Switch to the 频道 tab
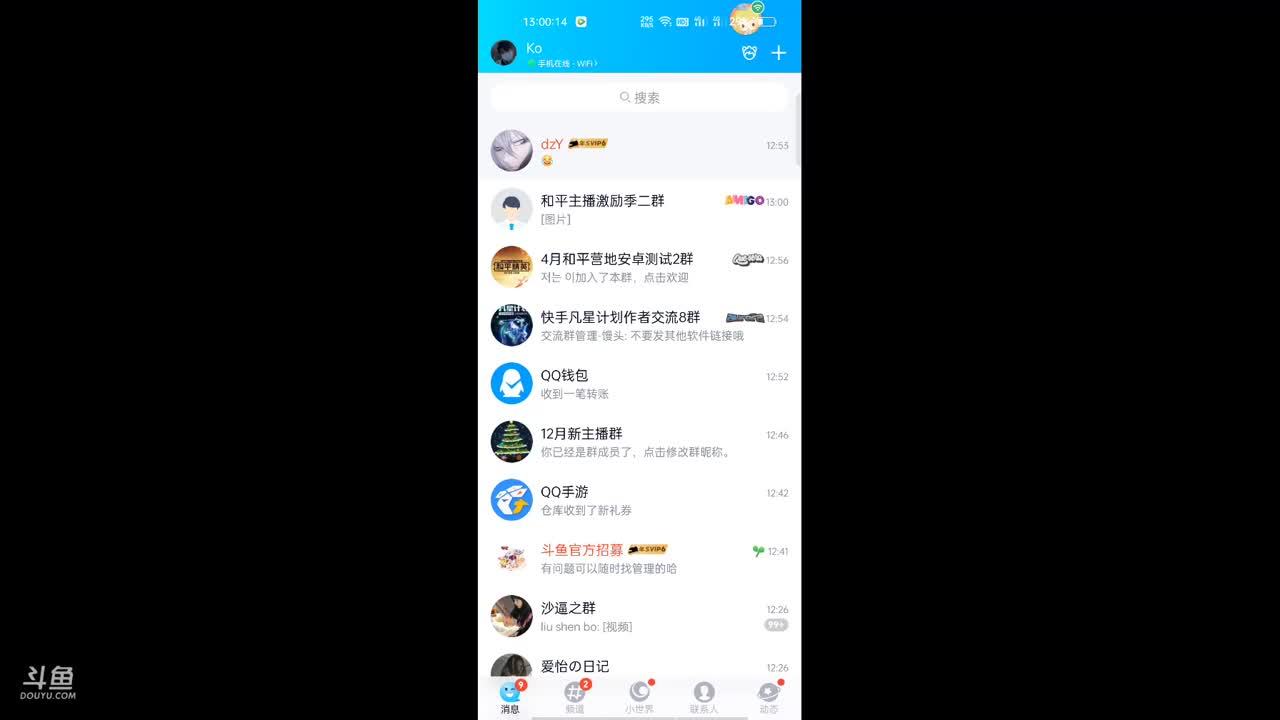Viewport: 1280px width, 720px height. [x=575, y=697]
